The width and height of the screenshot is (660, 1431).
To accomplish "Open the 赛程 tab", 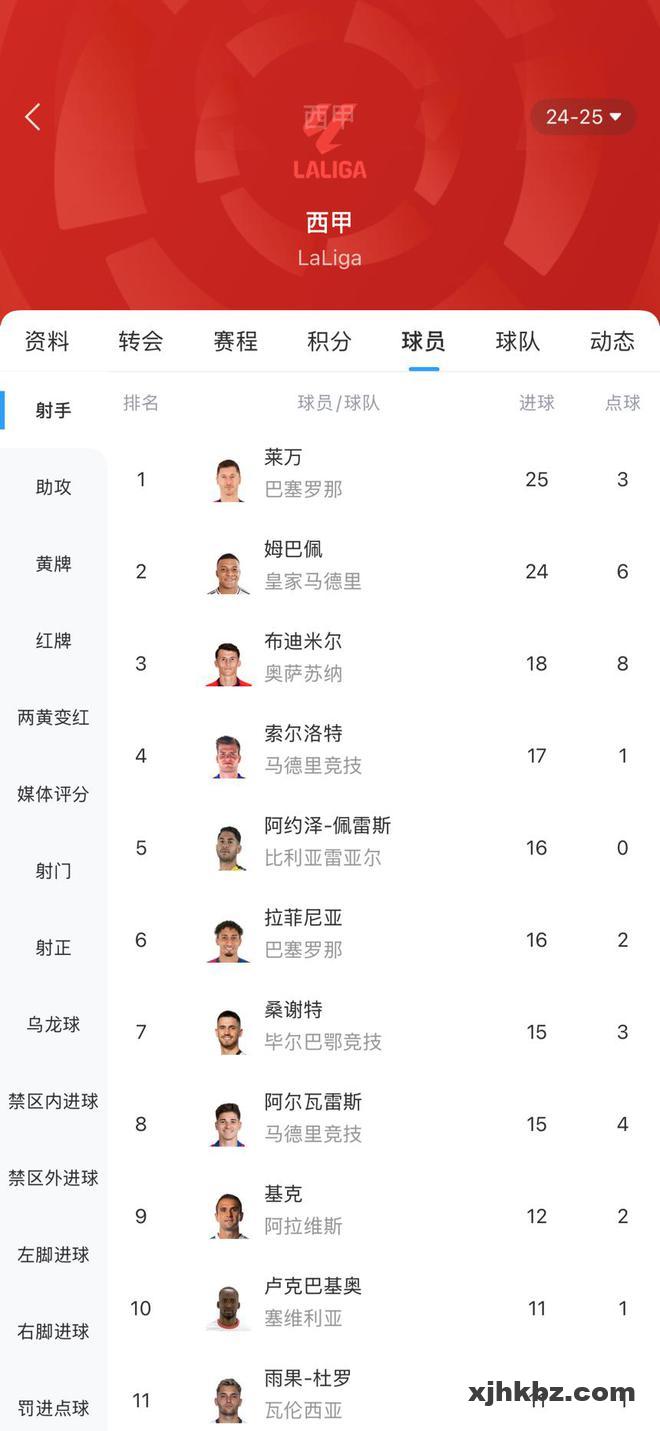I will pos(235,341).
